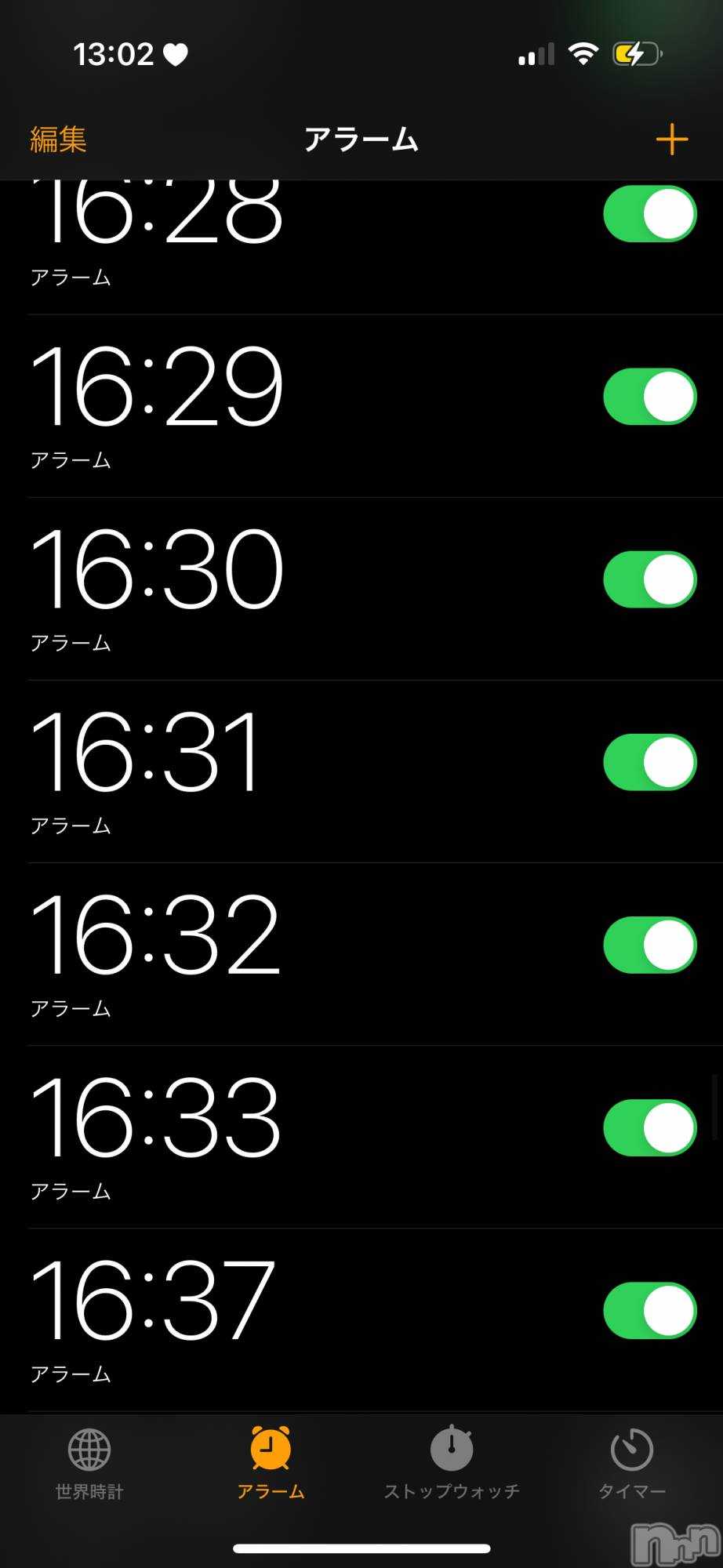The image size is (723, 1568).
Task: Turn off the alarm set for 16:33
Action: coord(649,1127)
